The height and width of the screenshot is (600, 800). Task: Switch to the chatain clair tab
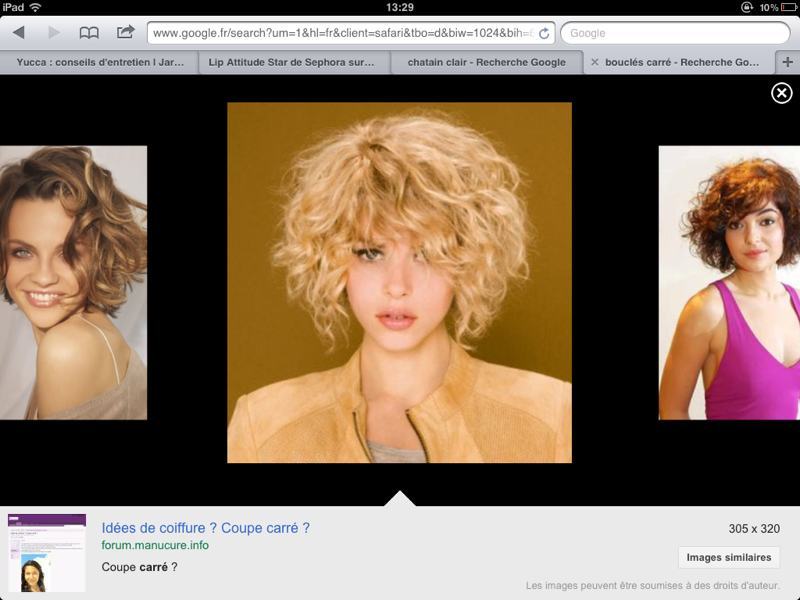click(486, 62)
